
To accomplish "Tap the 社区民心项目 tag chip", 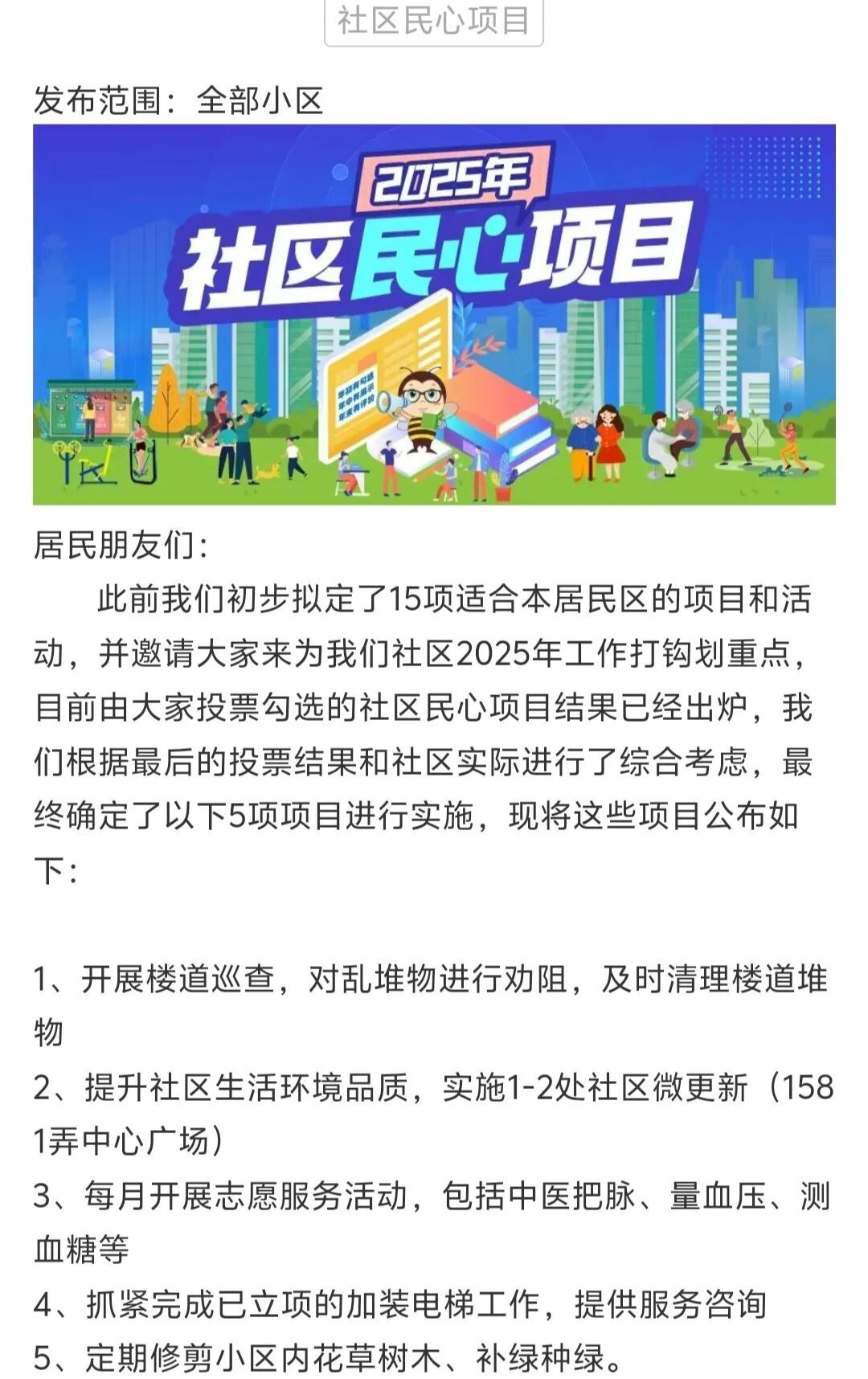I will (x=434, y=22).
